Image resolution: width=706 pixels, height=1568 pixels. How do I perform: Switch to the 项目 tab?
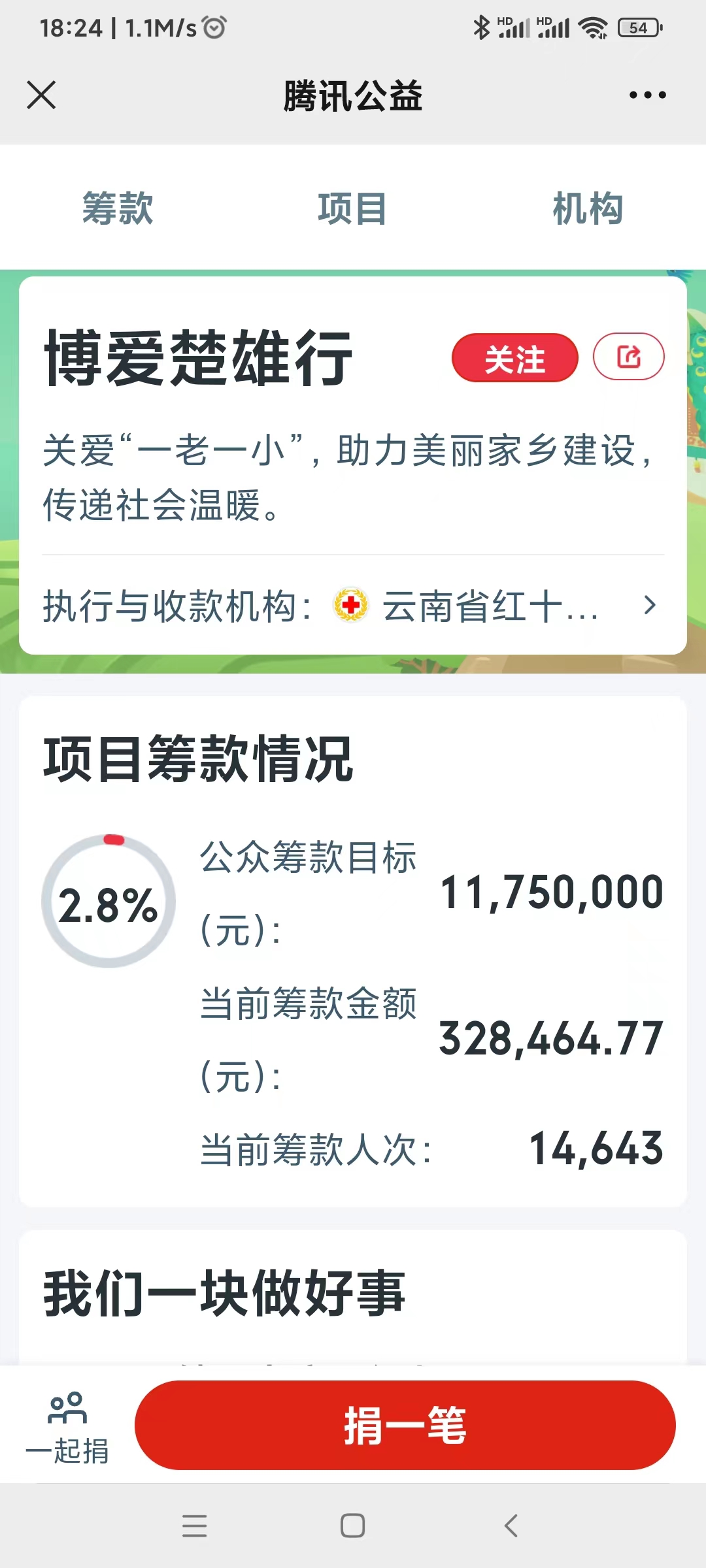(x=352, y=209)
